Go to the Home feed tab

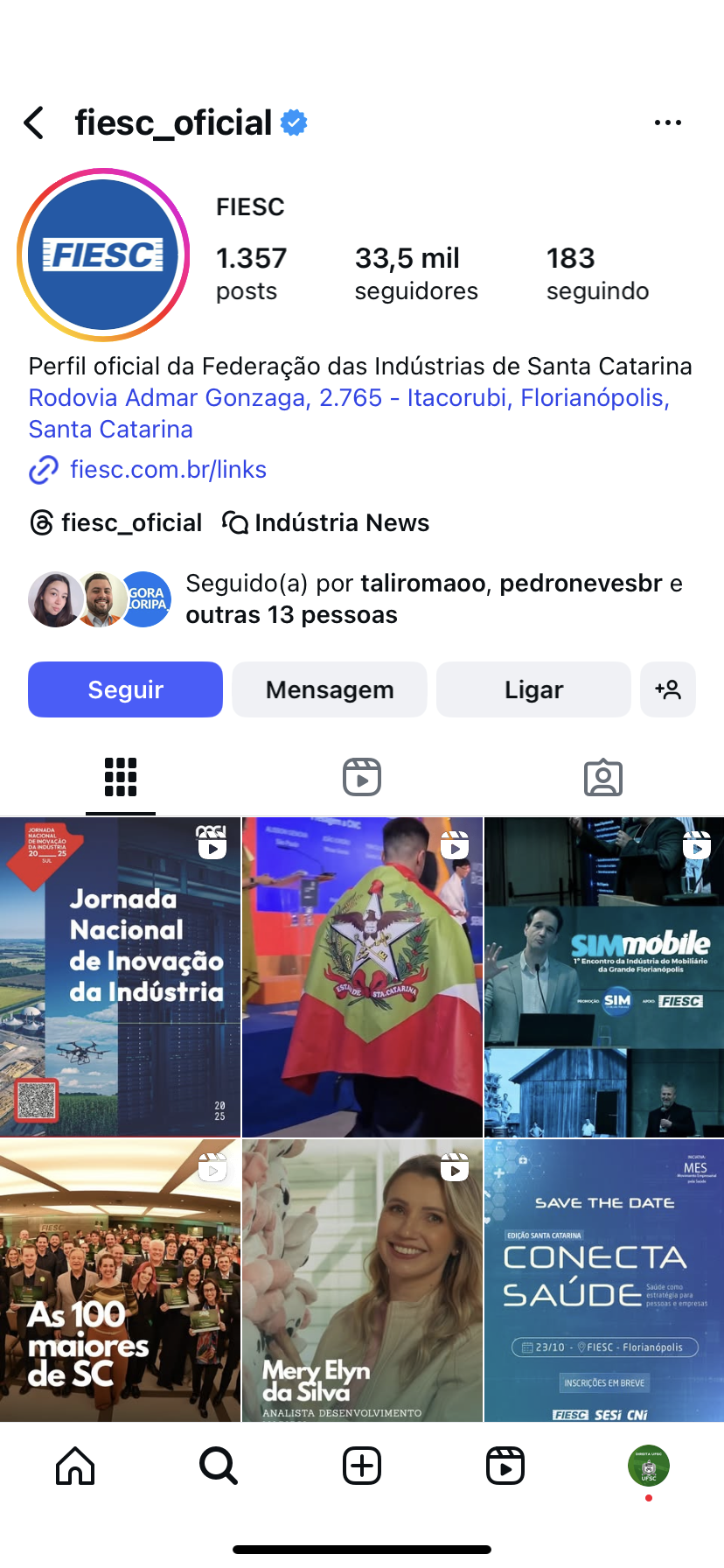click(x=75, y=1466)
